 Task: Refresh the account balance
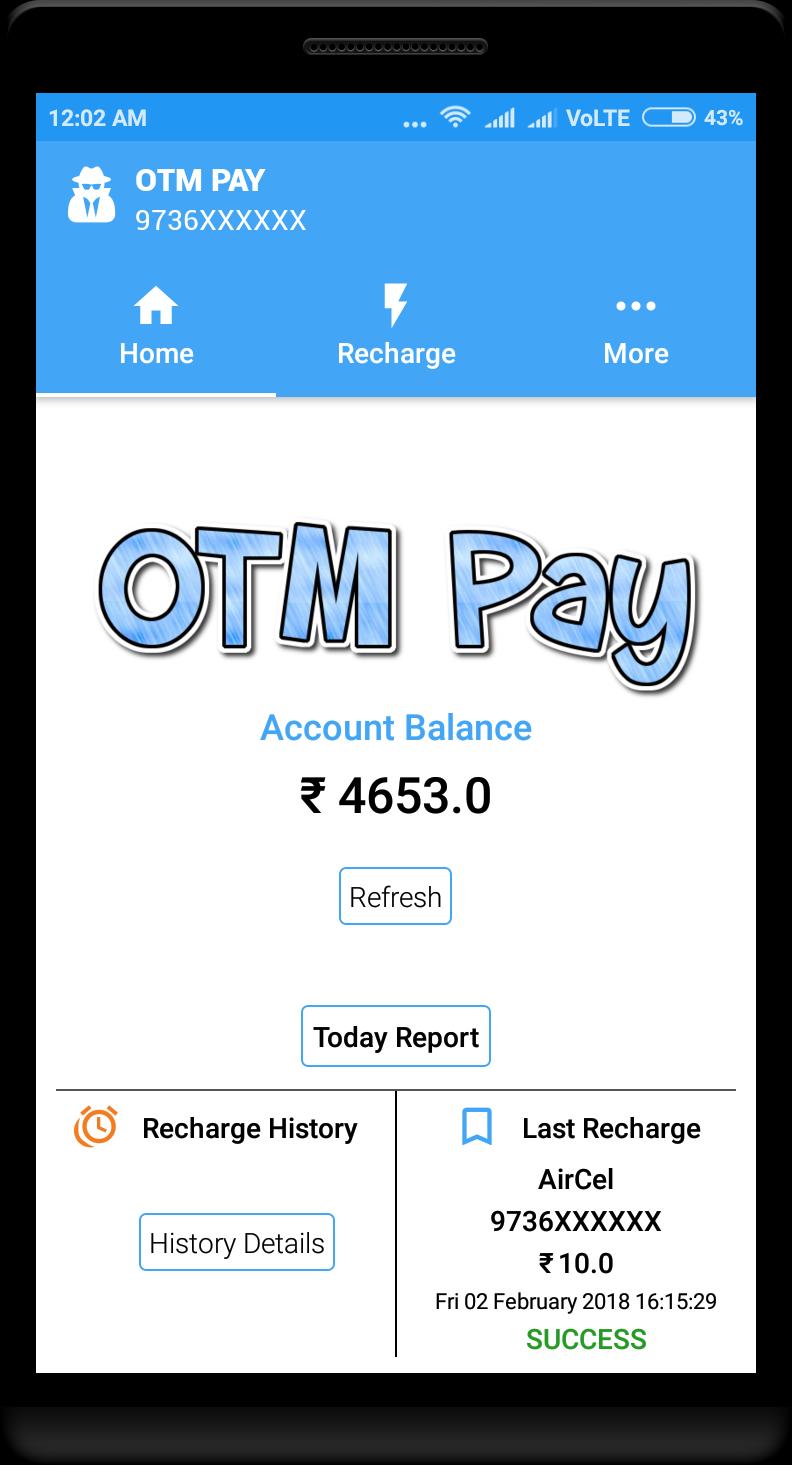tap(395, 896)
